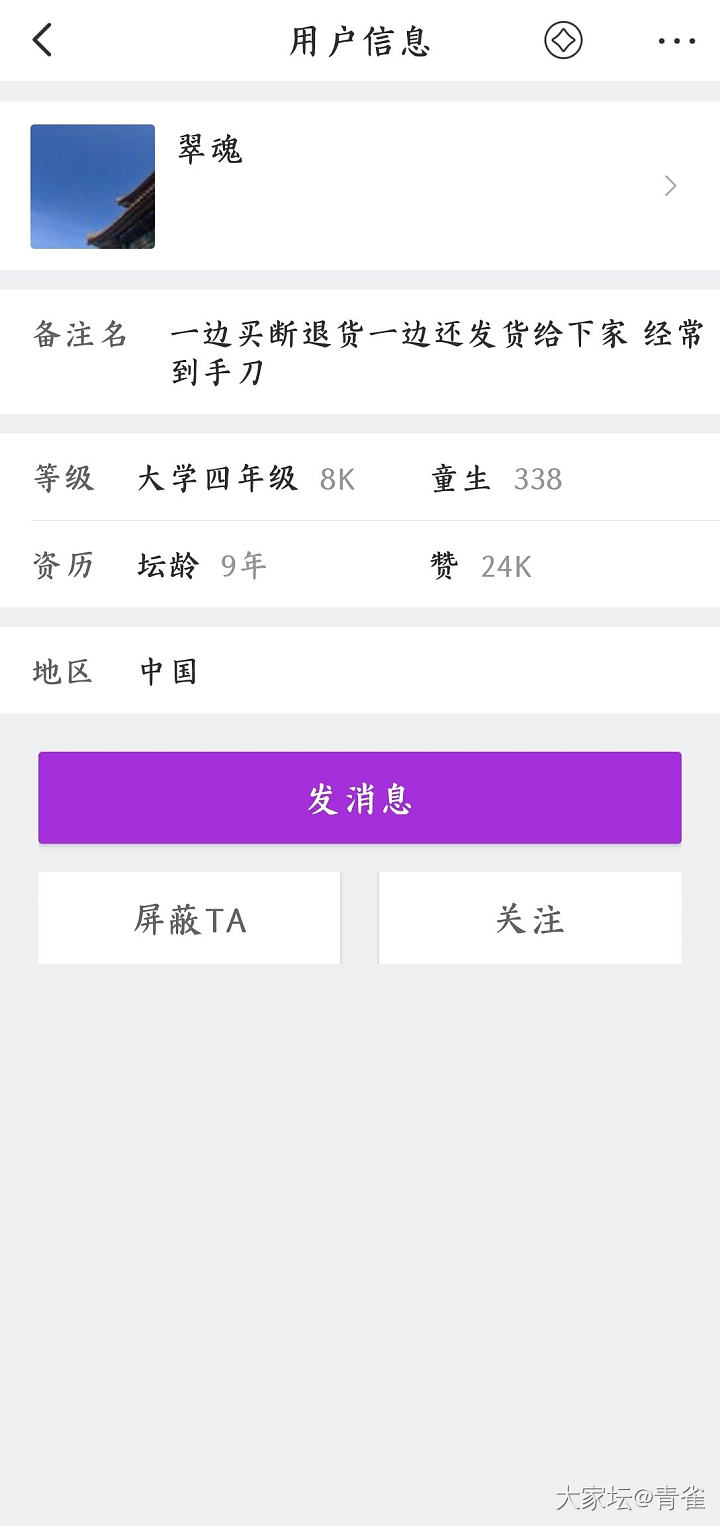This screenshot has width=720, height=1526.
Task: Block this user with 屏蔽TA
Action: 190,918
